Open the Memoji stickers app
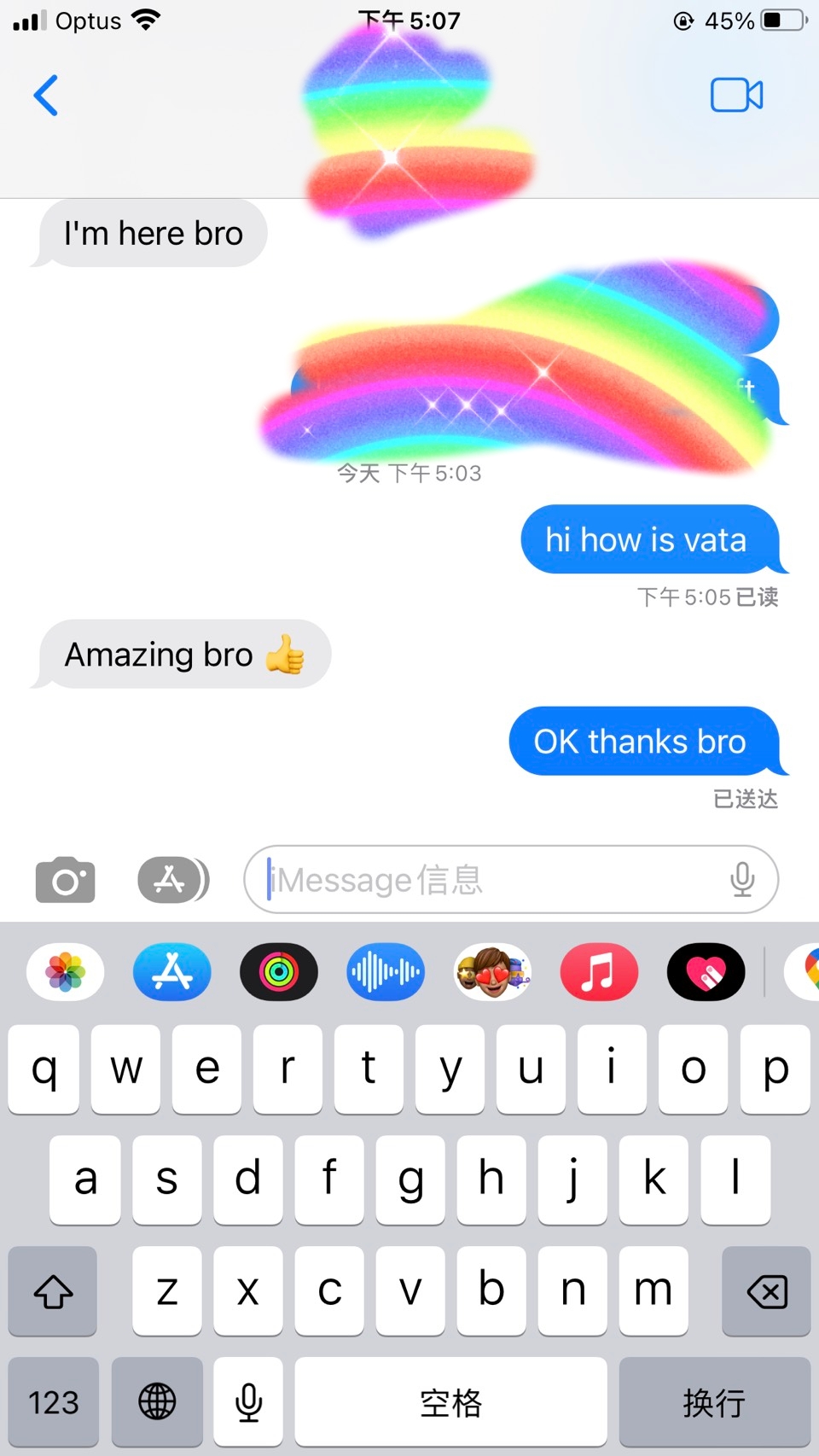Viewport: 819px width, 1456px height. (492, 972)
